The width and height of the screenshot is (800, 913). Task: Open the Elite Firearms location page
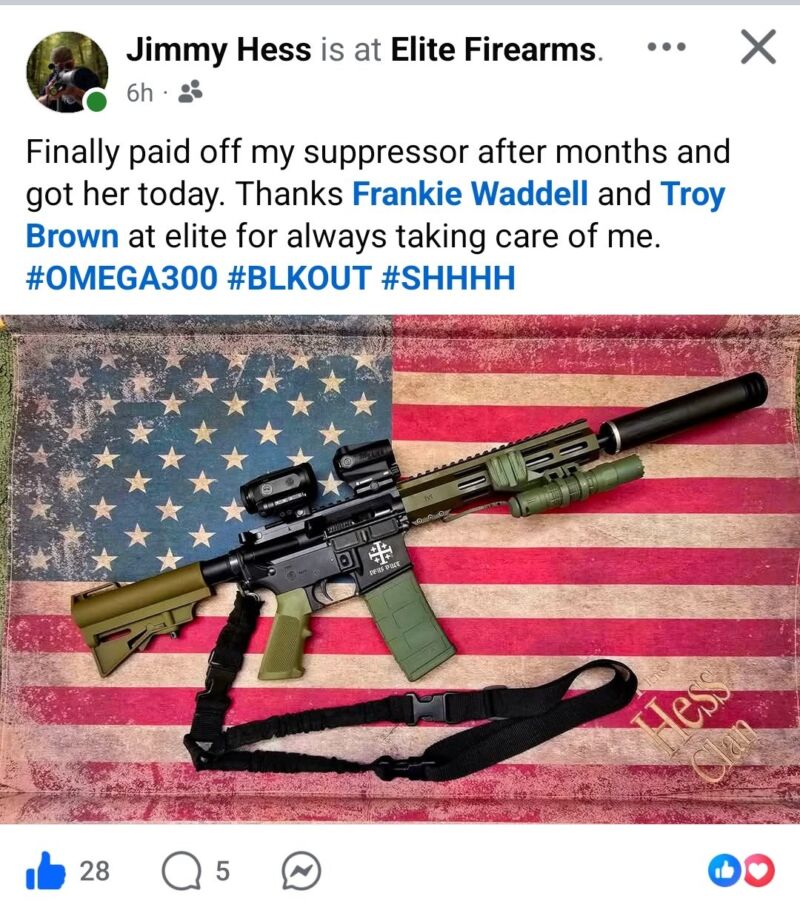(x=495, y=50)
